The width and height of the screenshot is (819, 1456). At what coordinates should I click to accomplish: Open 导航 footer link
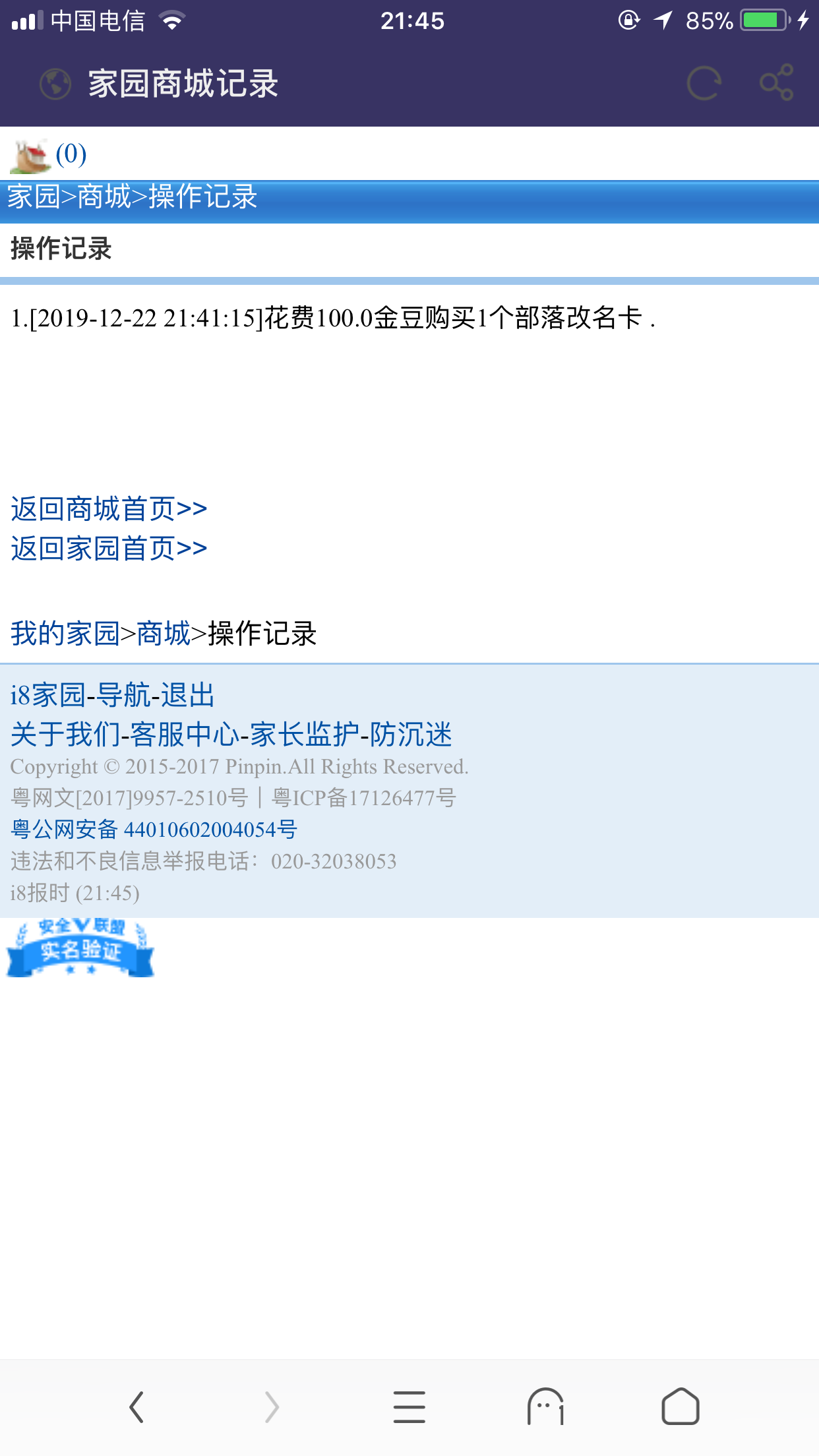[124, 696]
